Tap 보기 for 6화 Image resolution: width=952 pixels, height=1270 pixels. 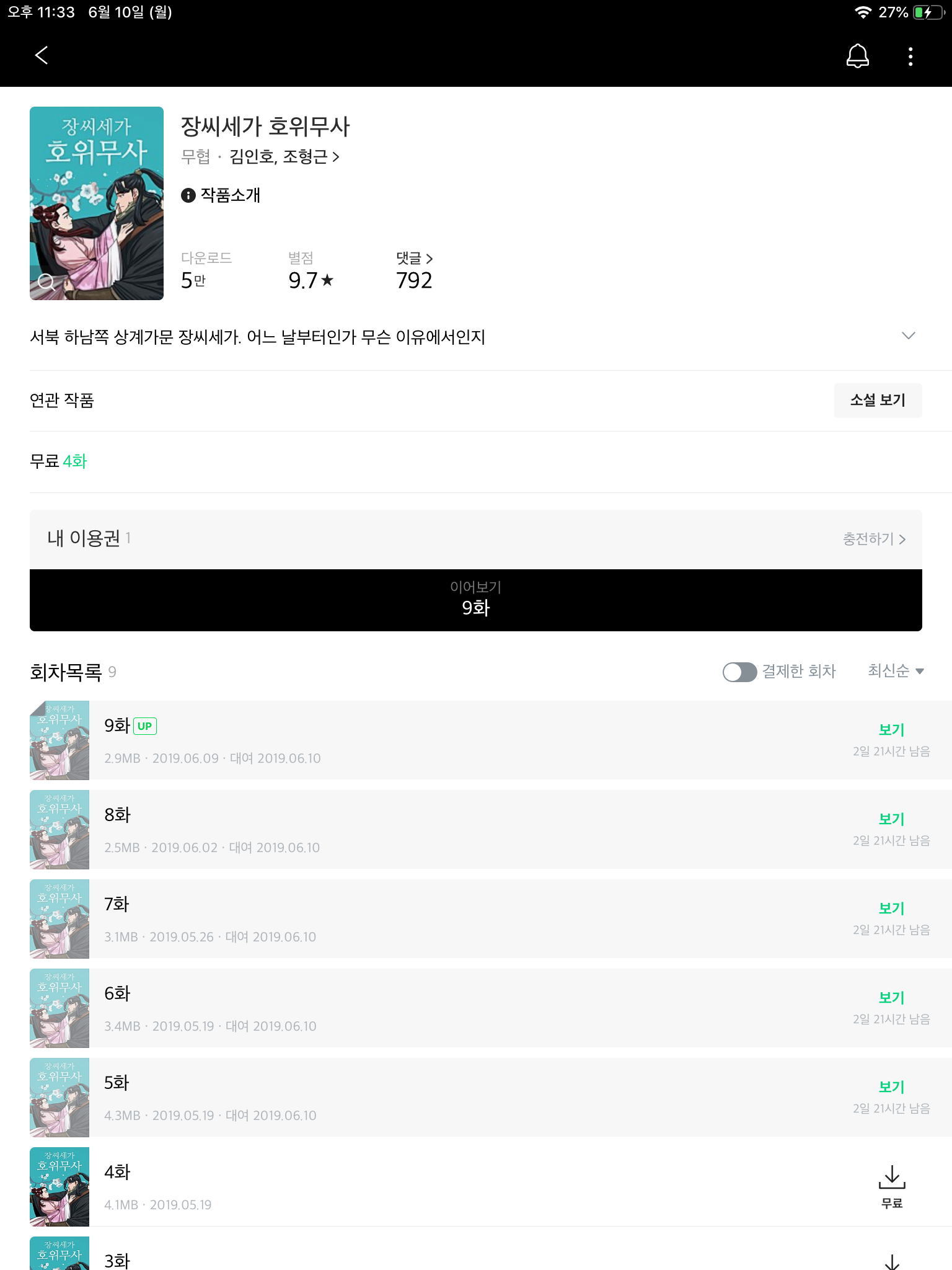pyautogui.click(x=891, y=998)
